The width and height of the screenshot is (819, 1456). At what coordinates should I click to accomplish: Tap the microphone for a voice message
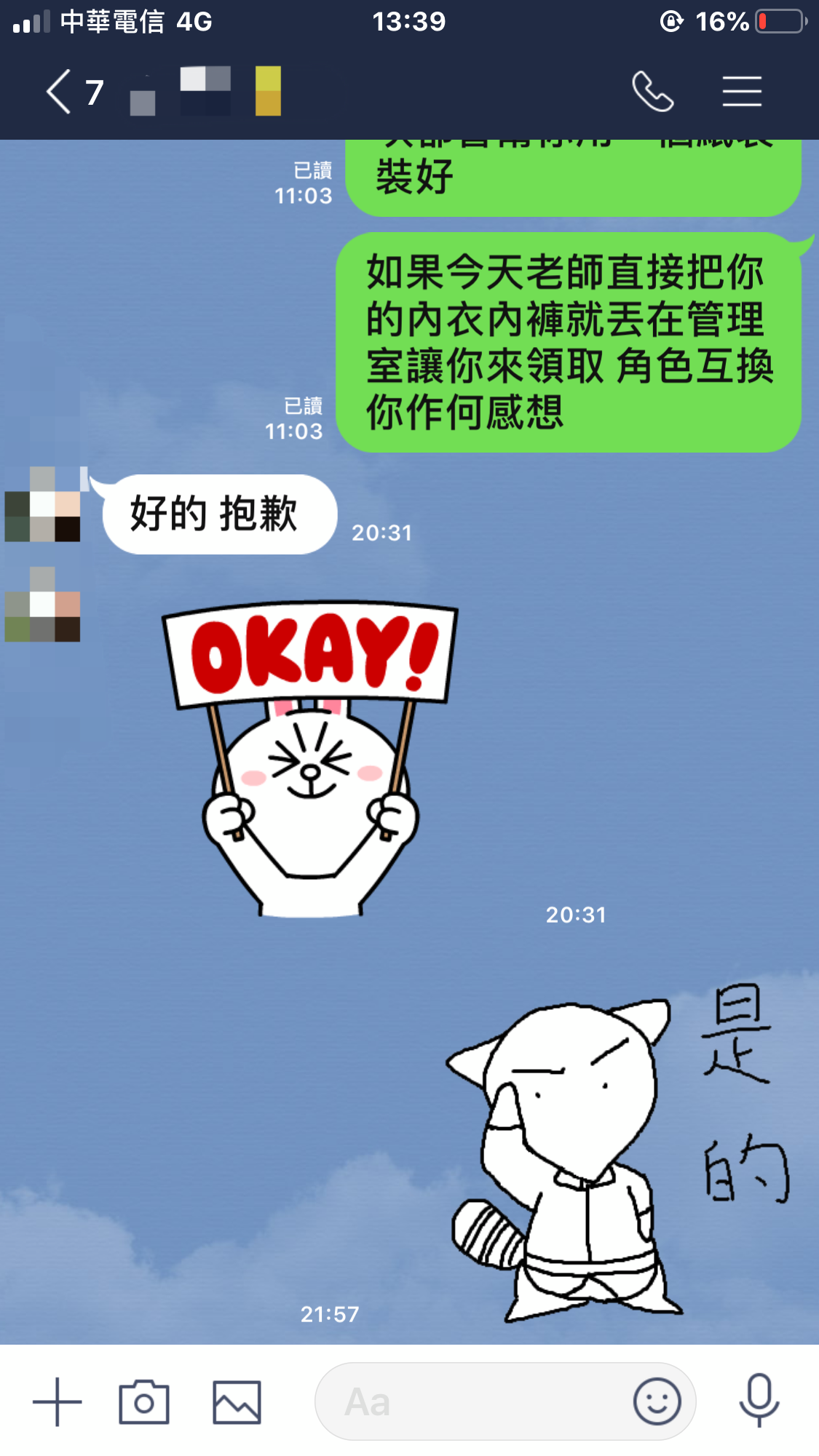pyautogui.click(x=759, y=1401)
